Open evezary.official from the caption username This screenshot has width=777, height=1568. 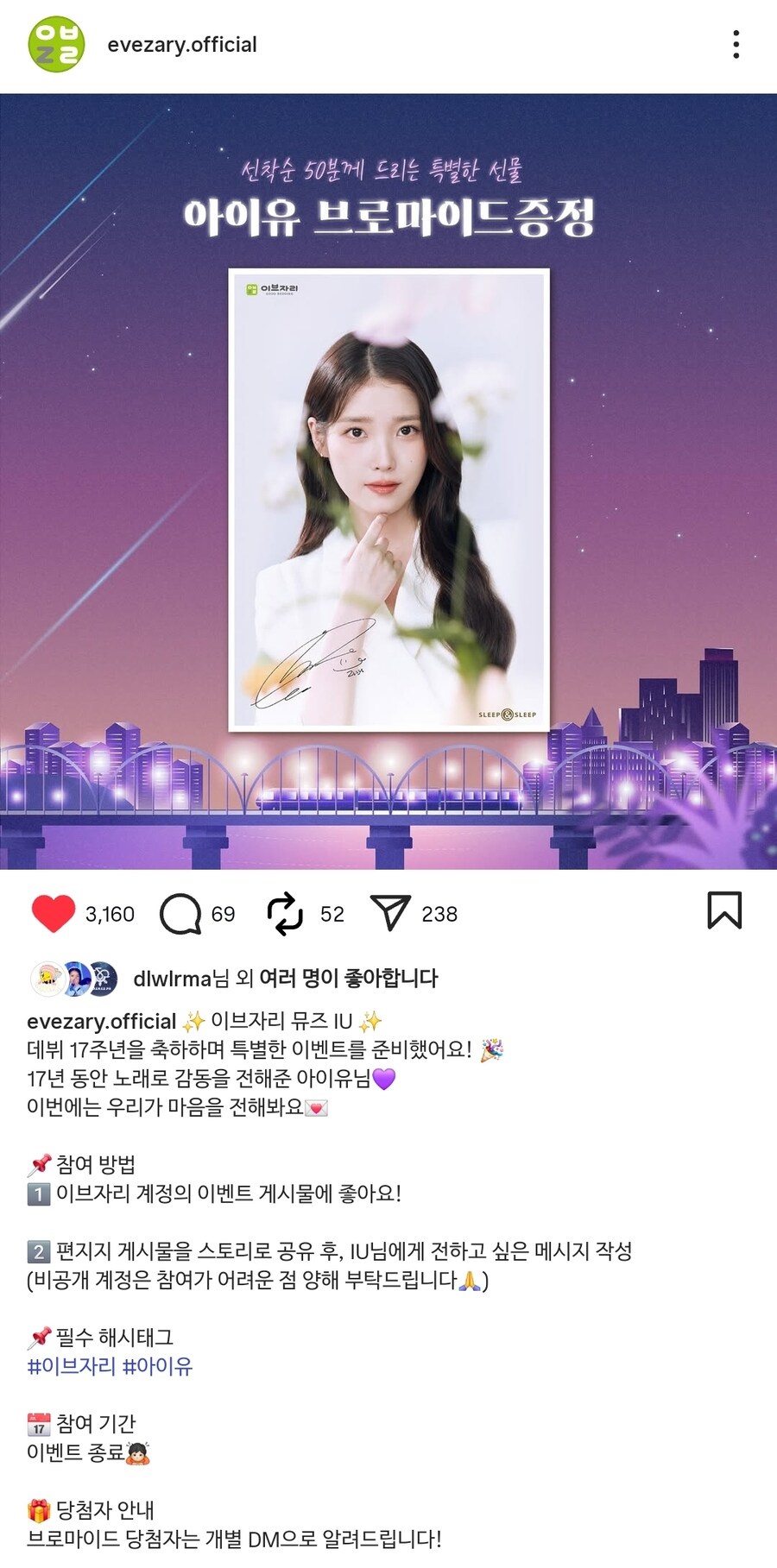point(101,1022)
